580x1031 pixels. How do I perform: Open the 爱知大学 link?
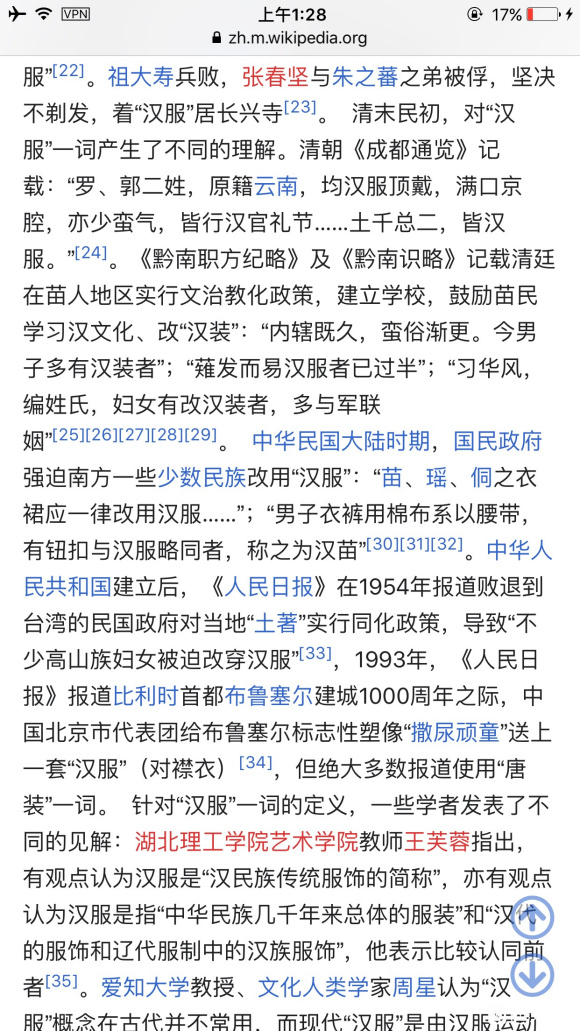(x=145, y=986)
